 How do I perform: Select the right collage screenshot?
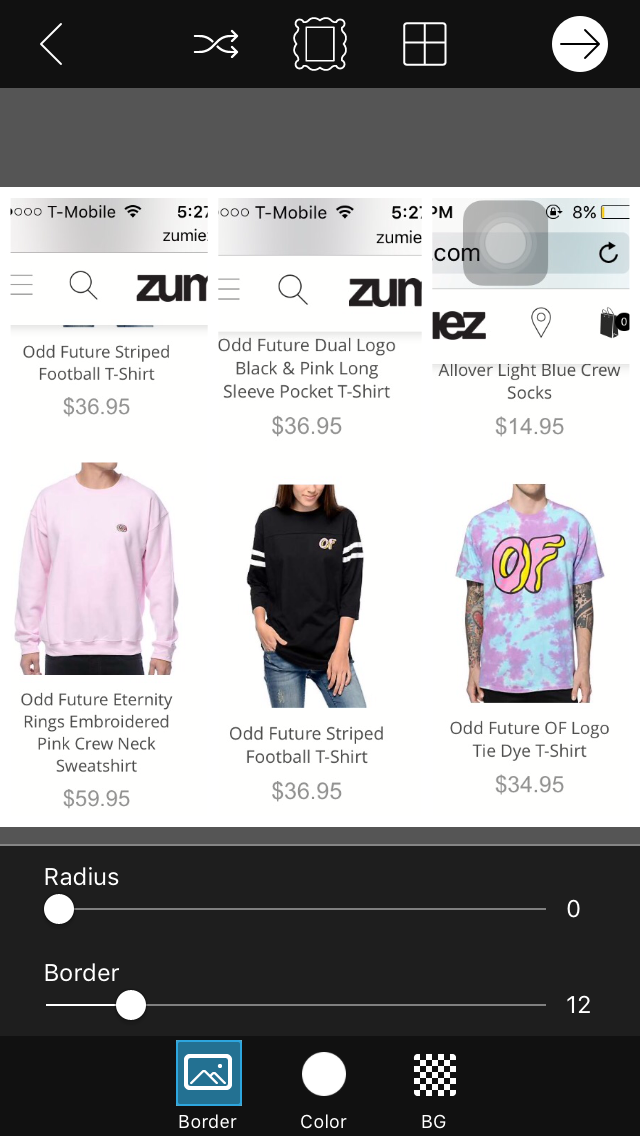(531, 506)
